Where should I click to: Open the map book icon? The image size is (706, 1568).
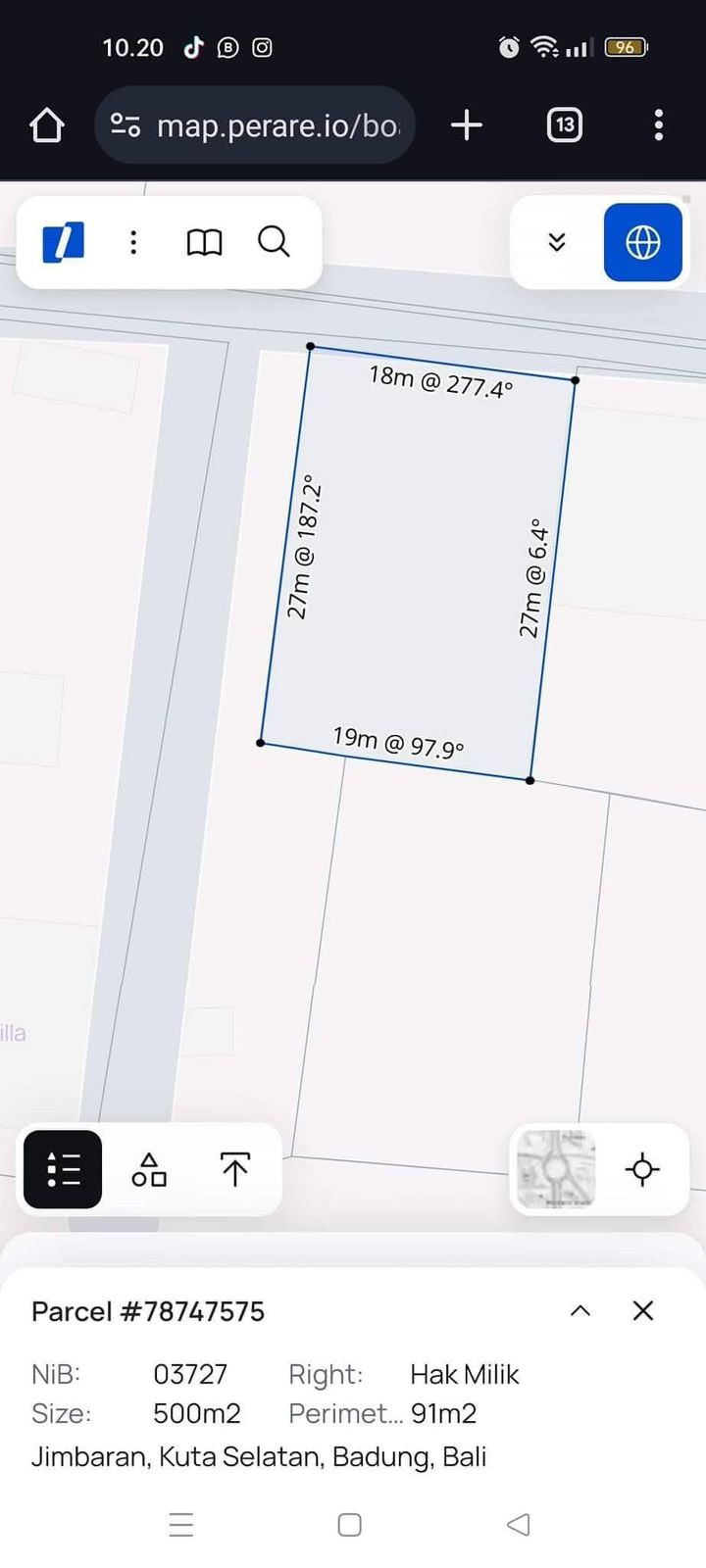pos(204,242)
